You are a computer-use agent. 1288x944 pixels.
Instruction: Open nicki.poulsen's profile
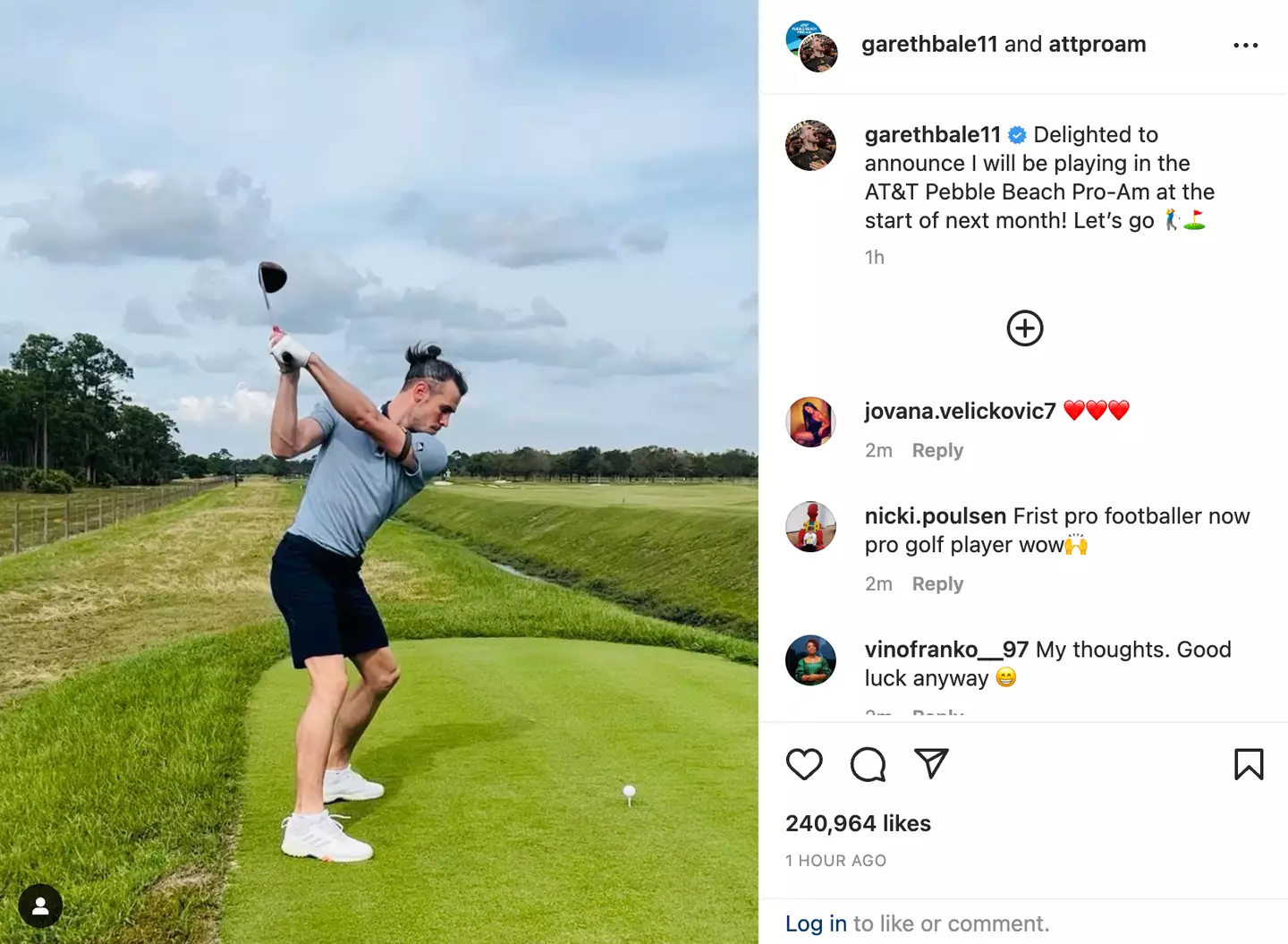coord(935,516)
